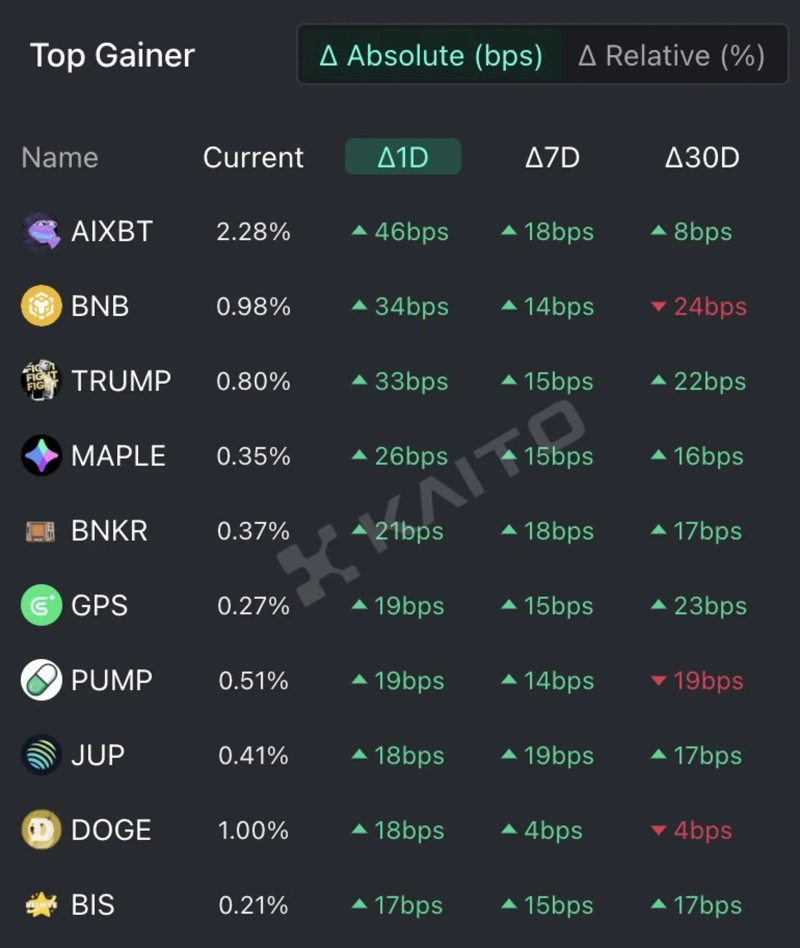Screen dimensions: 800x948
Task: Sort by the Δ30D column
Action: point(702,157)
